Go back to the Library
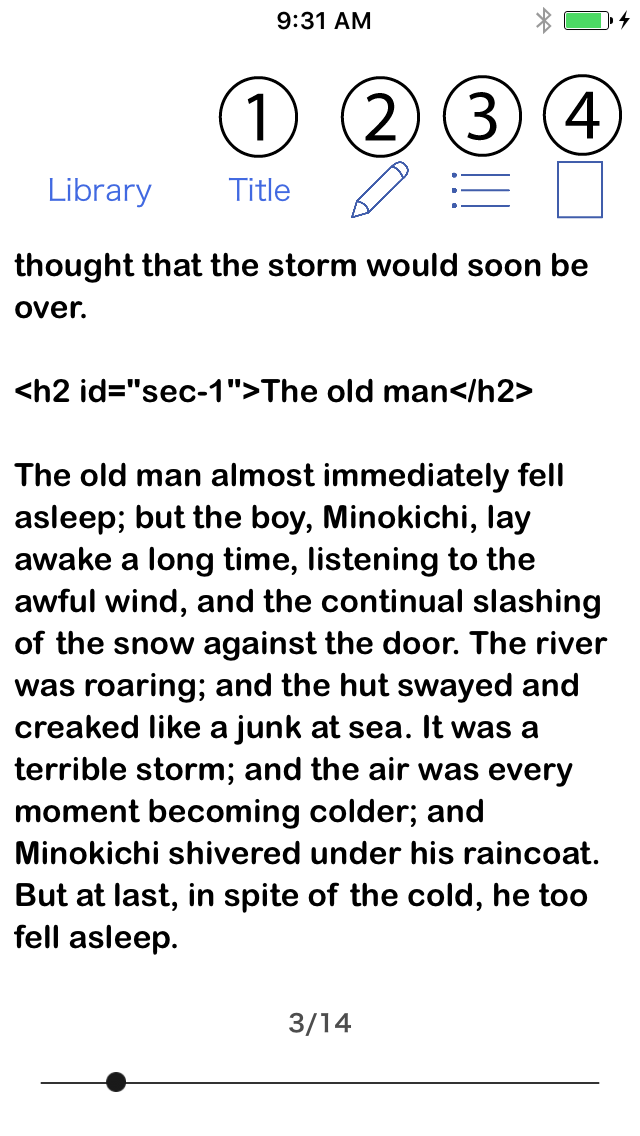 point(99,191)
